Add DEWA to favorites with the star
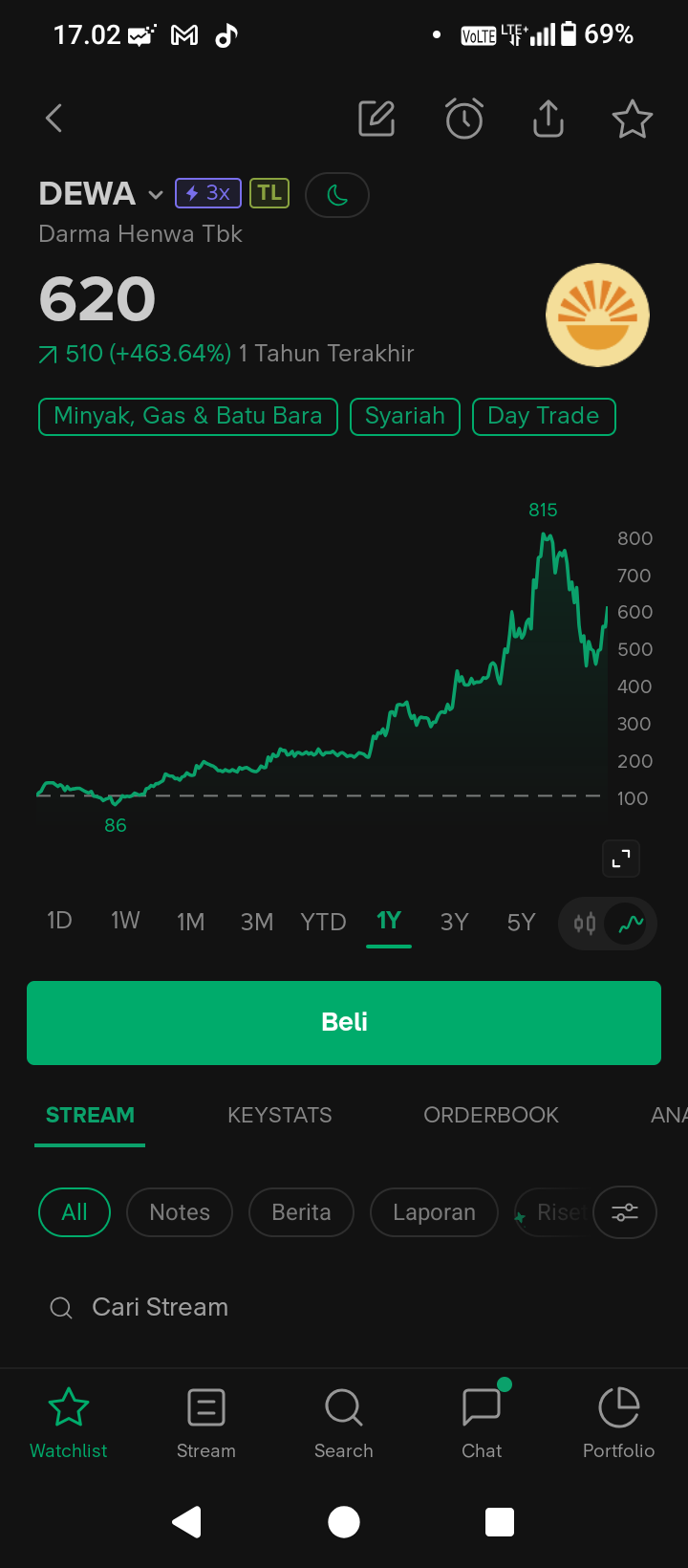Screen dimensions: 688x1568 tap(632, 120)
